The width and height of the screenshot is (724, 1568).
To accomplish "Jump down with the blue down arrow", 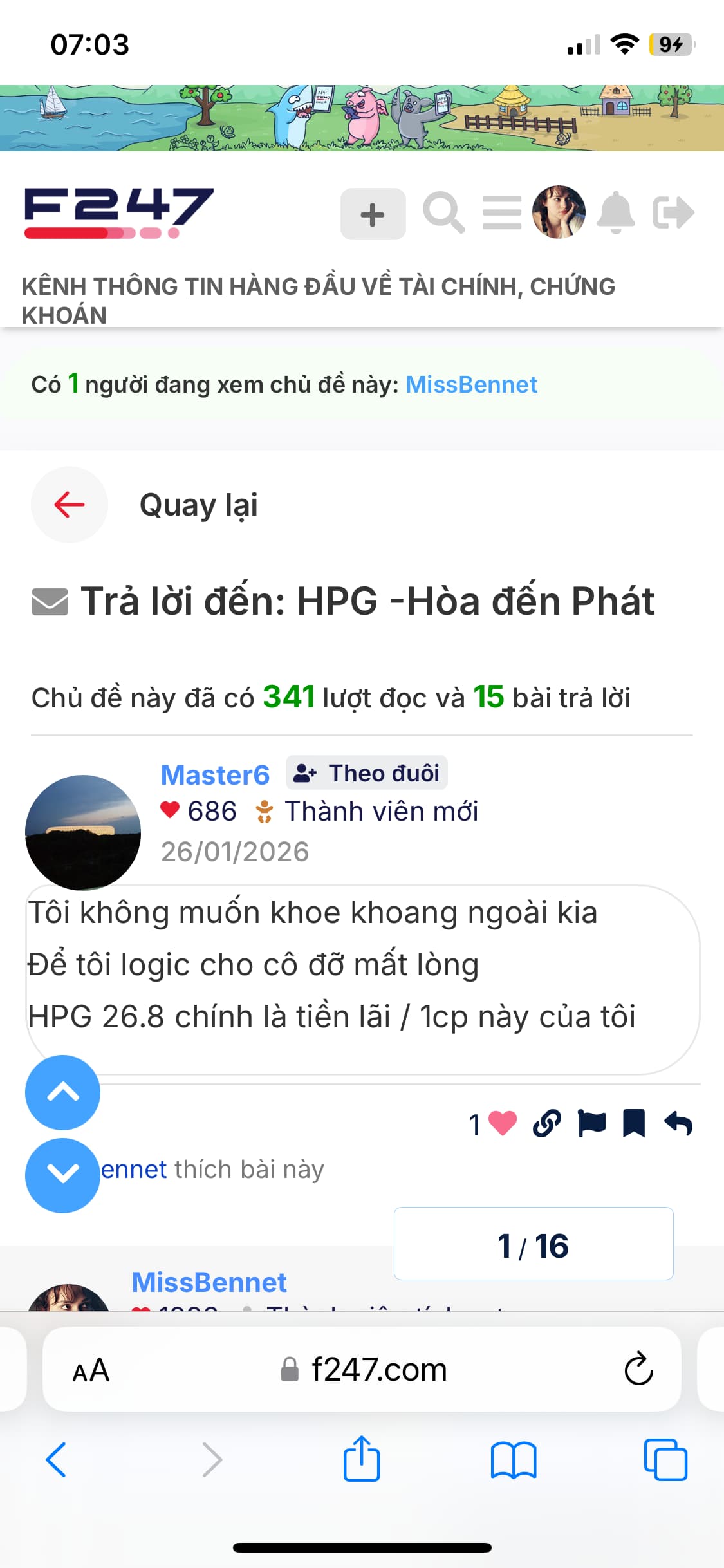I will [x=62, y=1175].
